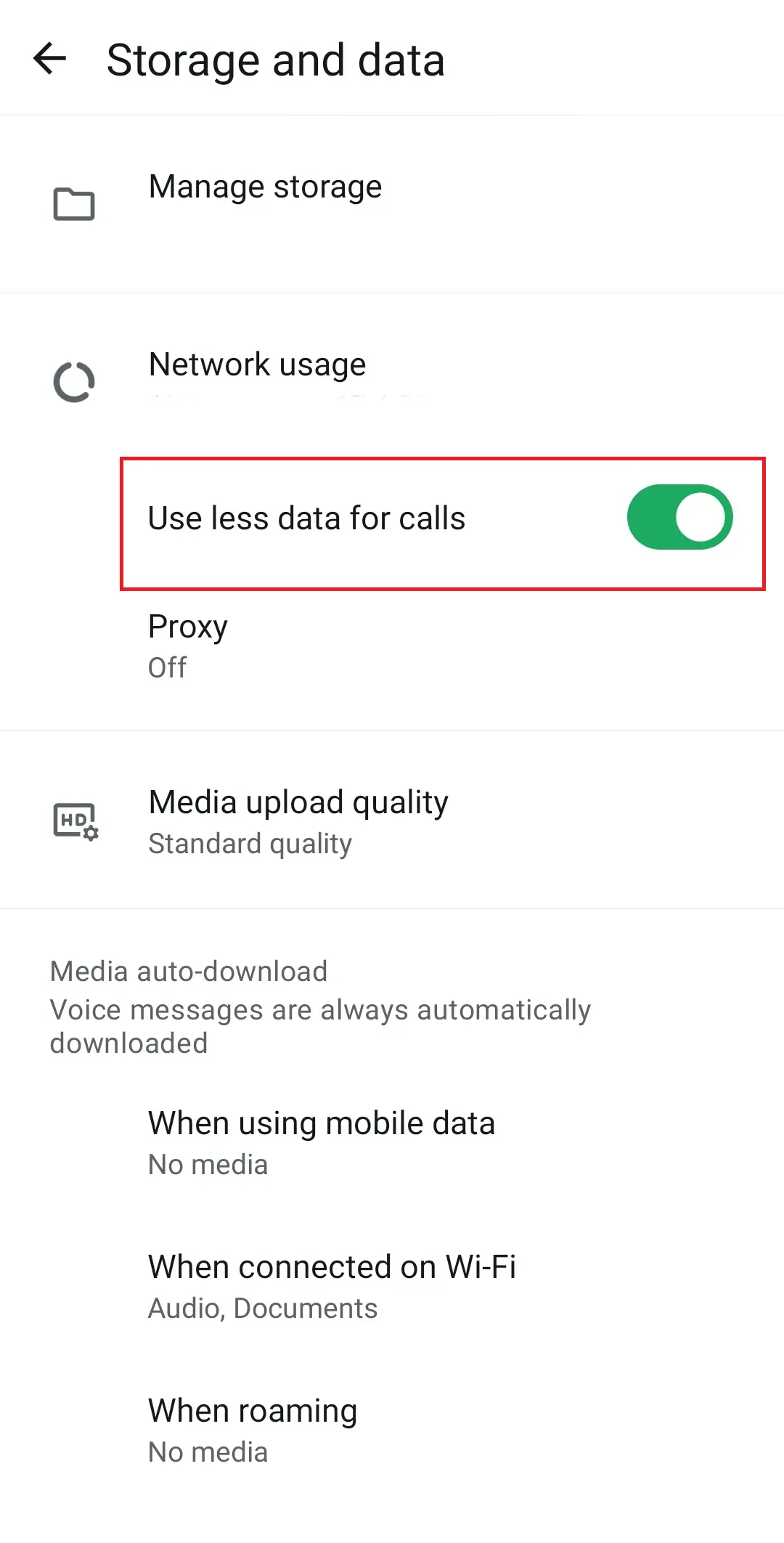
Task: Select the No media setting under mobile data
Action: 208,1164
